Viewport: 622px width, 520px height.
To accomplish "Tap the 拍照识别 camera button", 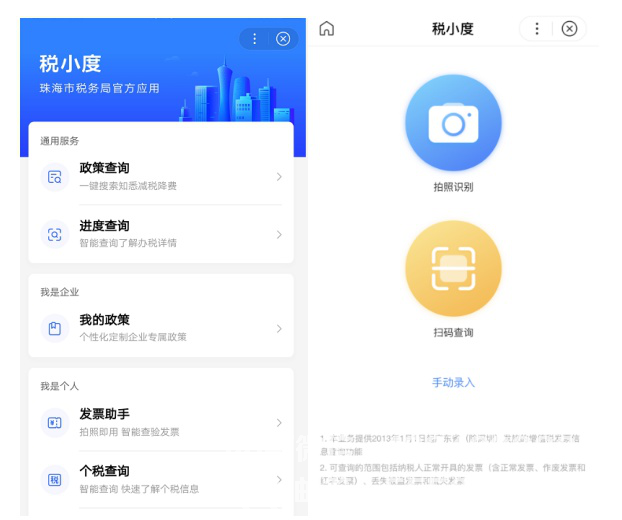I will pos(453,124).
